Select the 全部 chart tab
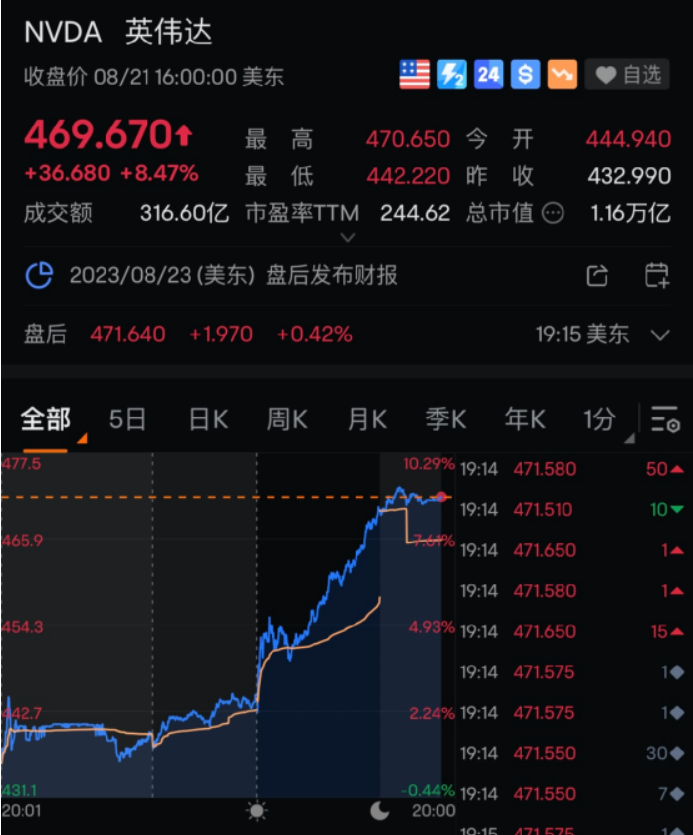The image size is (693, 835). (46, 419)
